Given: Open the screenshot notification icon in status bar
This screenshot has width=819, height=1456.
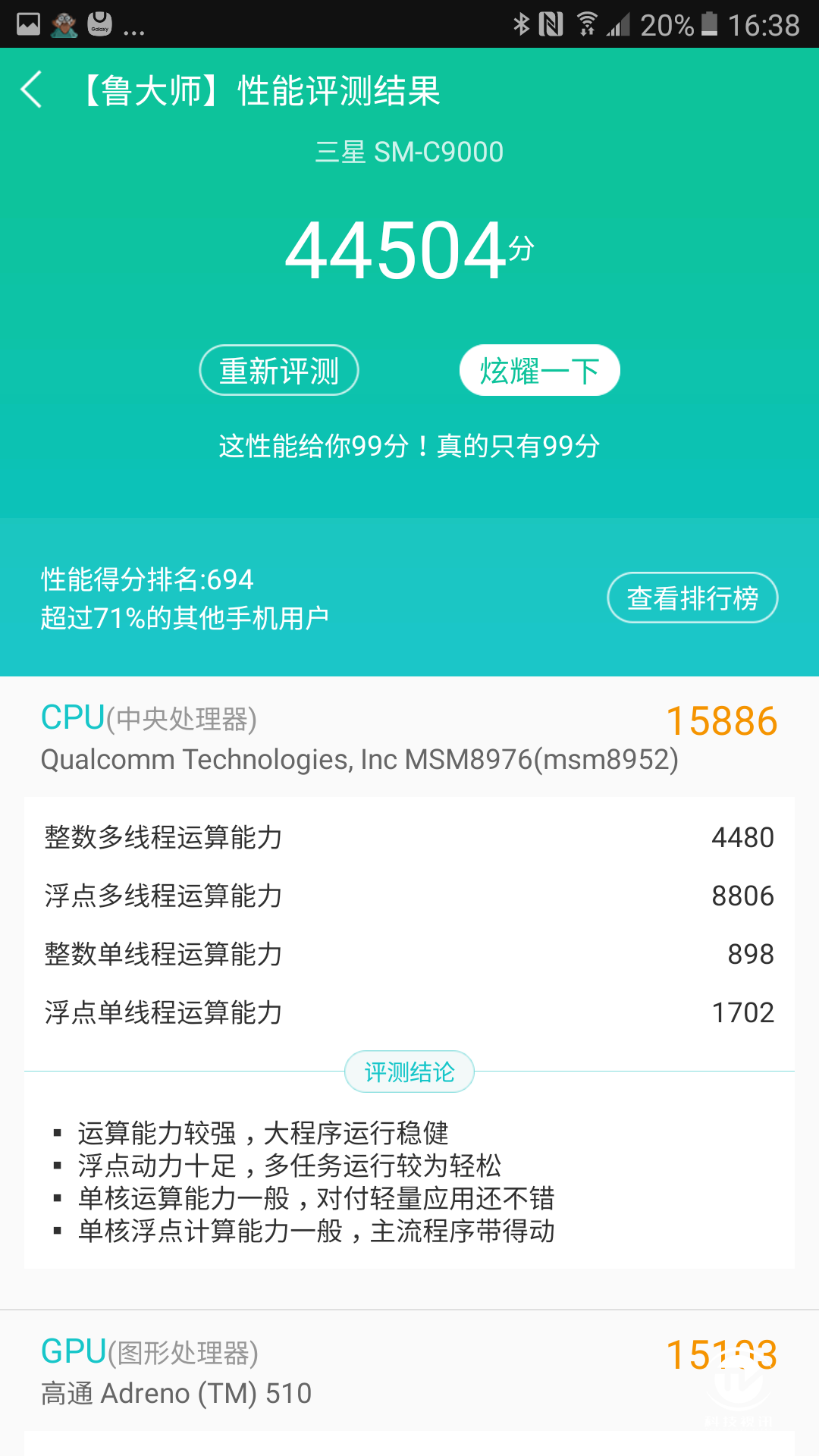Looking at the screenshot, I should (29, 25).
